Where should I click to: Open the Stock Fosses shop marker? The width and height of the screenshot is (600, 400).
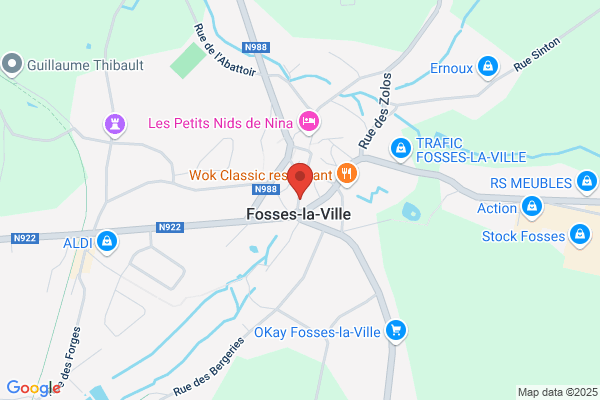[580, 235]
